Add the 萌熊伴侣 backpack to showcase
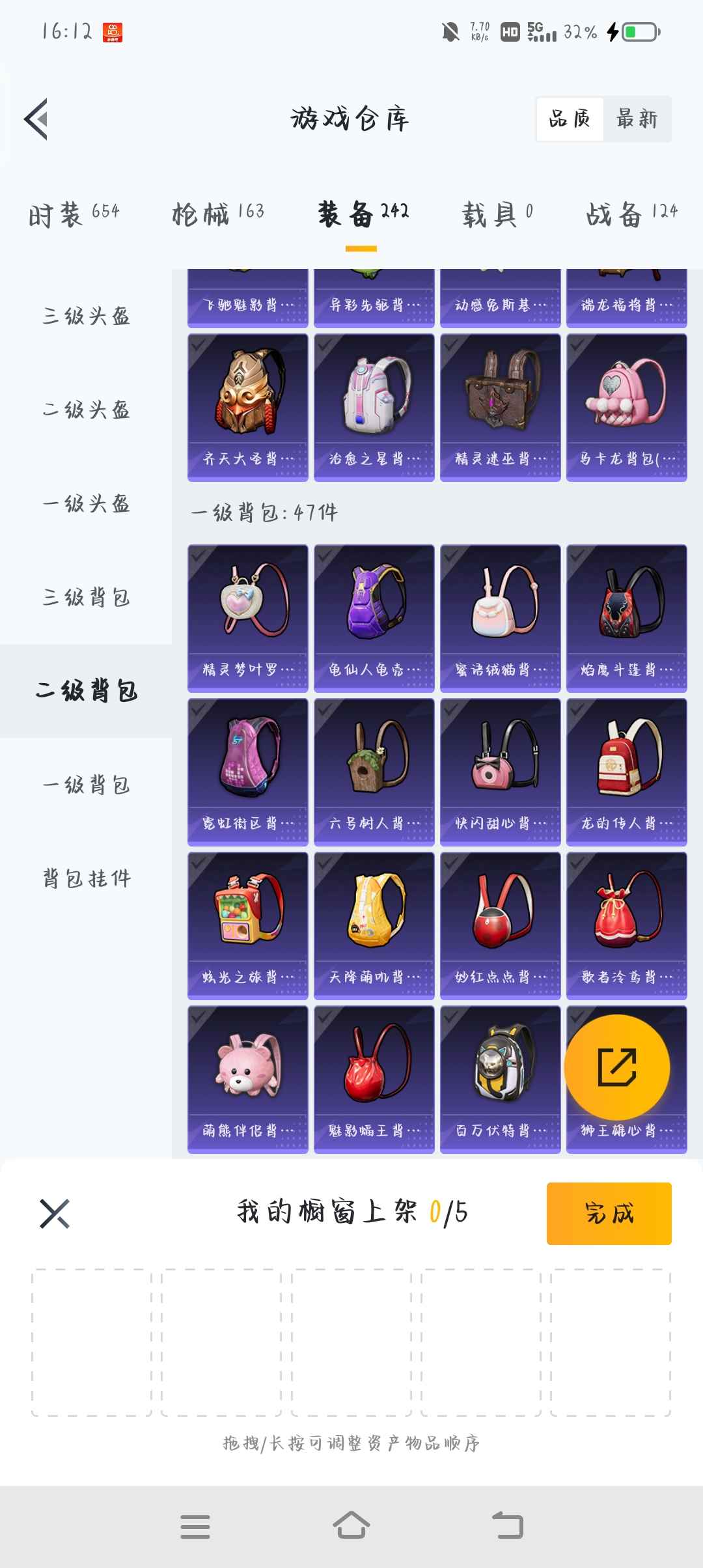Viewport: 703px width, 1568px height. [x=248, y=1079]
